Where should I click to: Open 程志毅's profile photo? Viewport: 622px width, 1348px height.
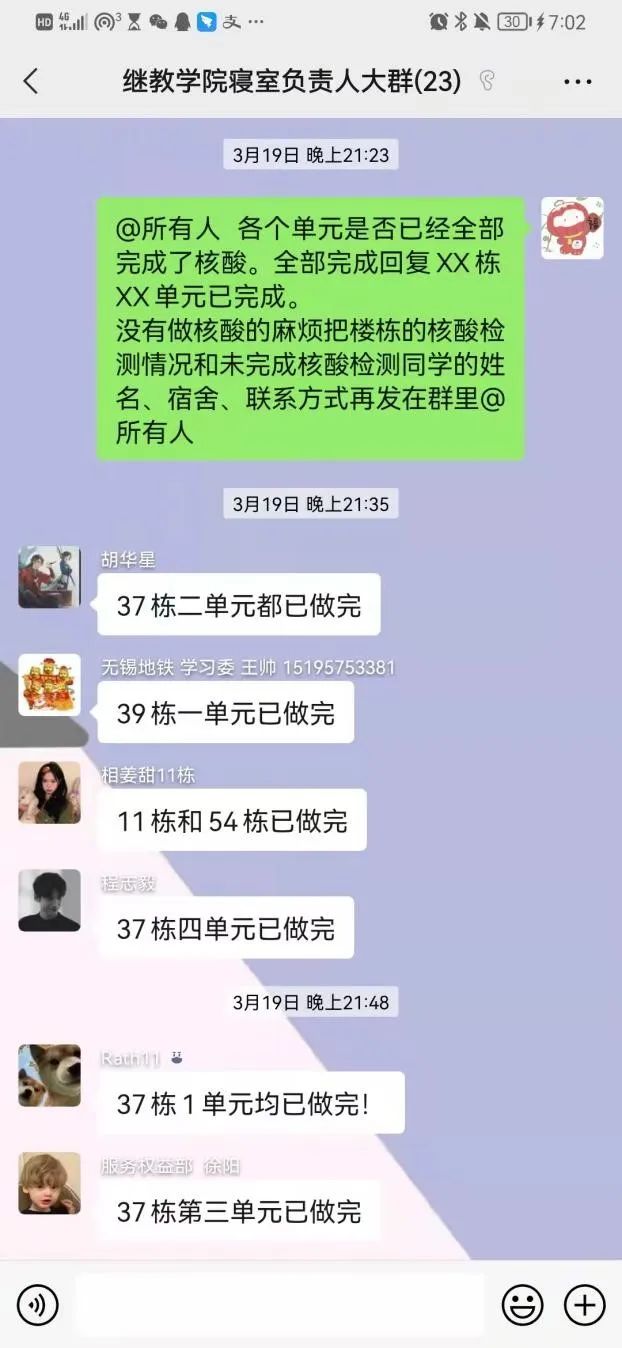49,900
